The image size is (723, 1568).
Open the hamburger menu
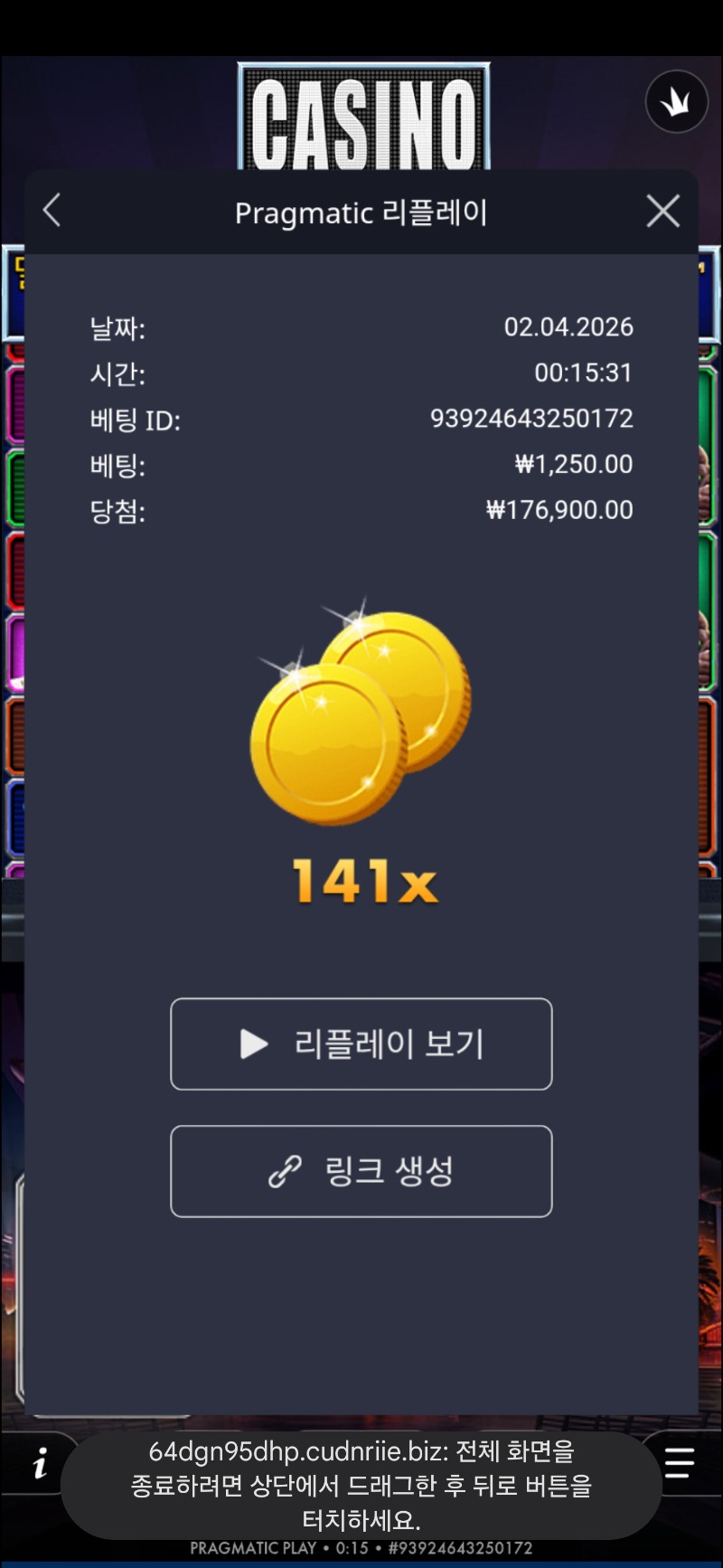click(x=679, y=1462)
